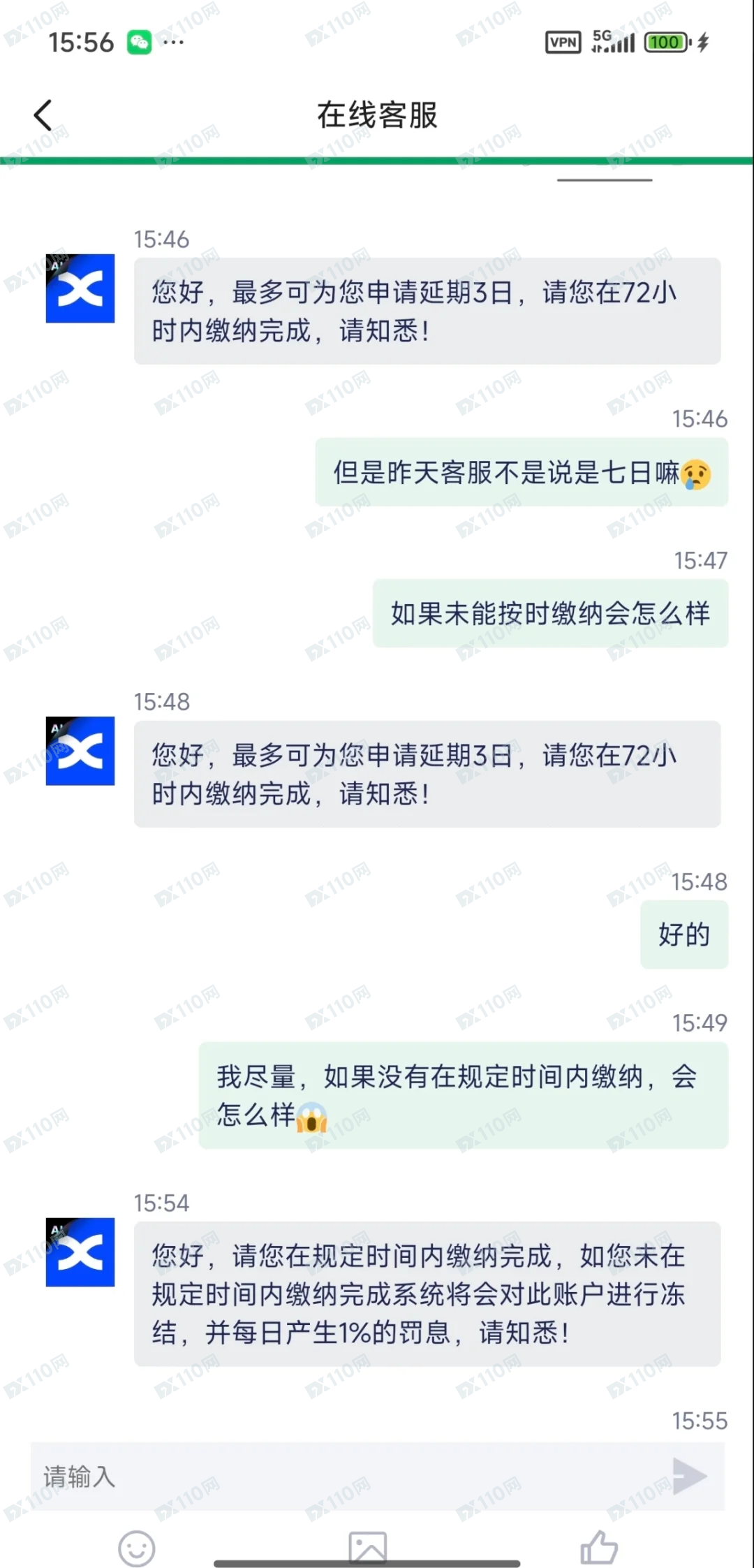Go back from the 在线客服 chat
The height and width of the screenshot is (1568, 754).
coord(43,115)
